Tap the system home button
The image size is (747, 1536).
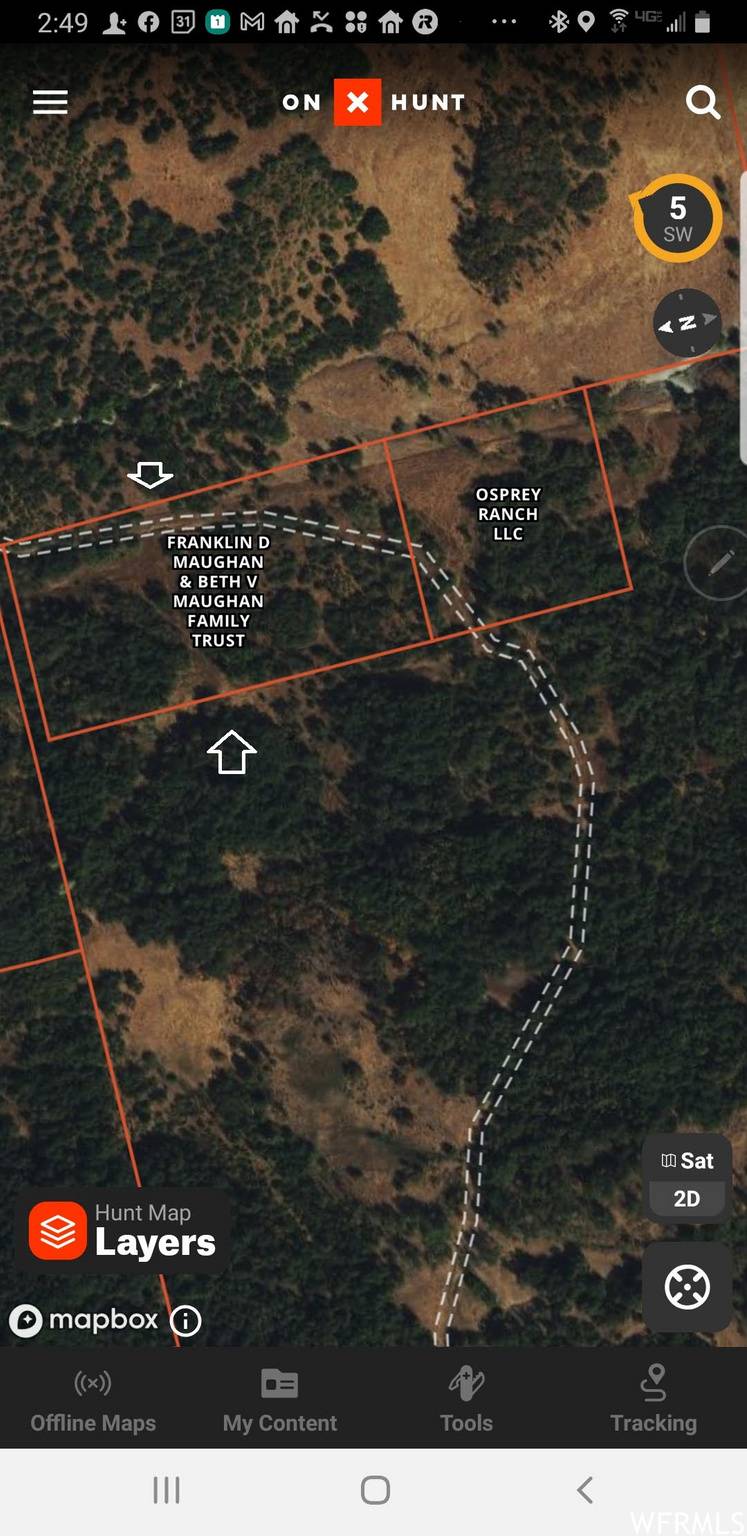[x=375, y=1490]
